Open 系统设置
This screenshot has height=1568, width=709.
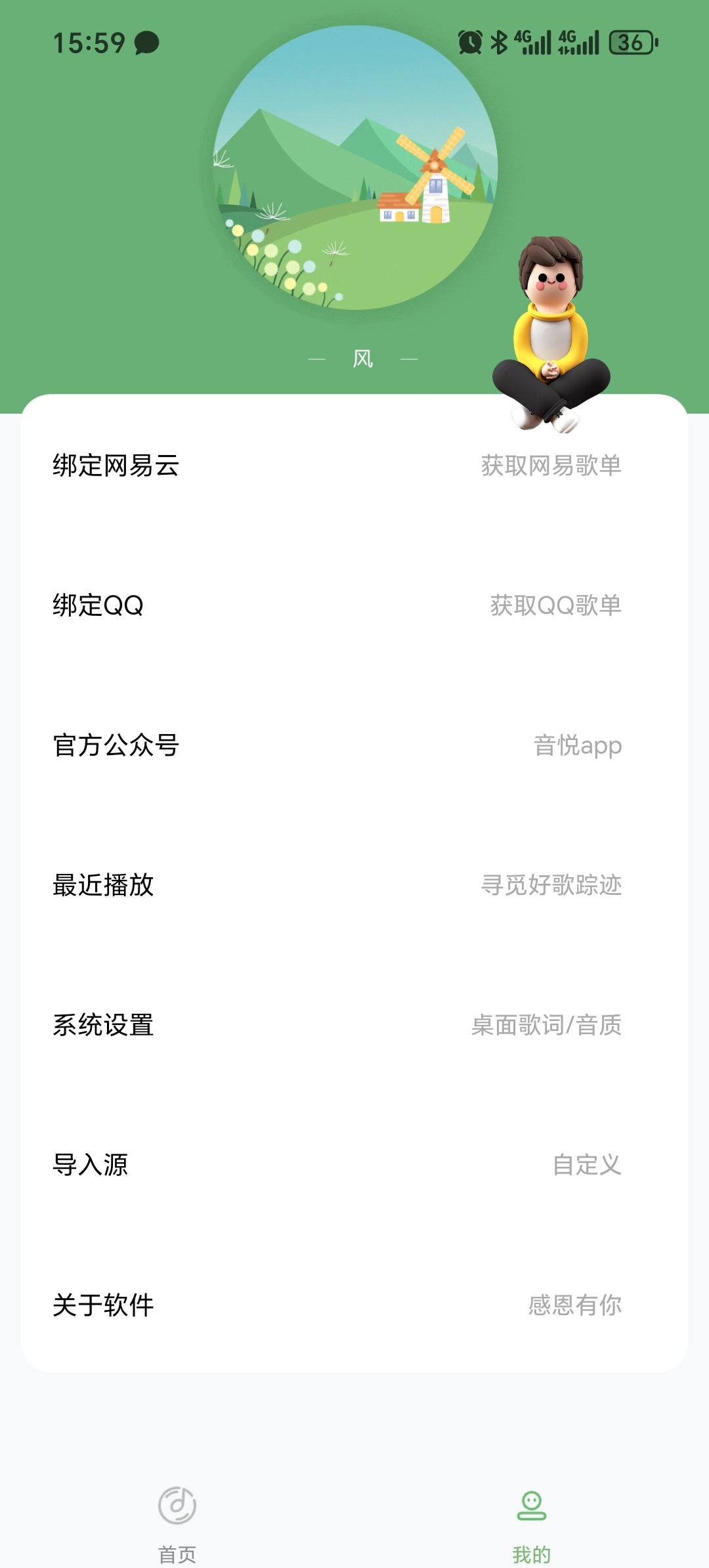[354, 1025]
